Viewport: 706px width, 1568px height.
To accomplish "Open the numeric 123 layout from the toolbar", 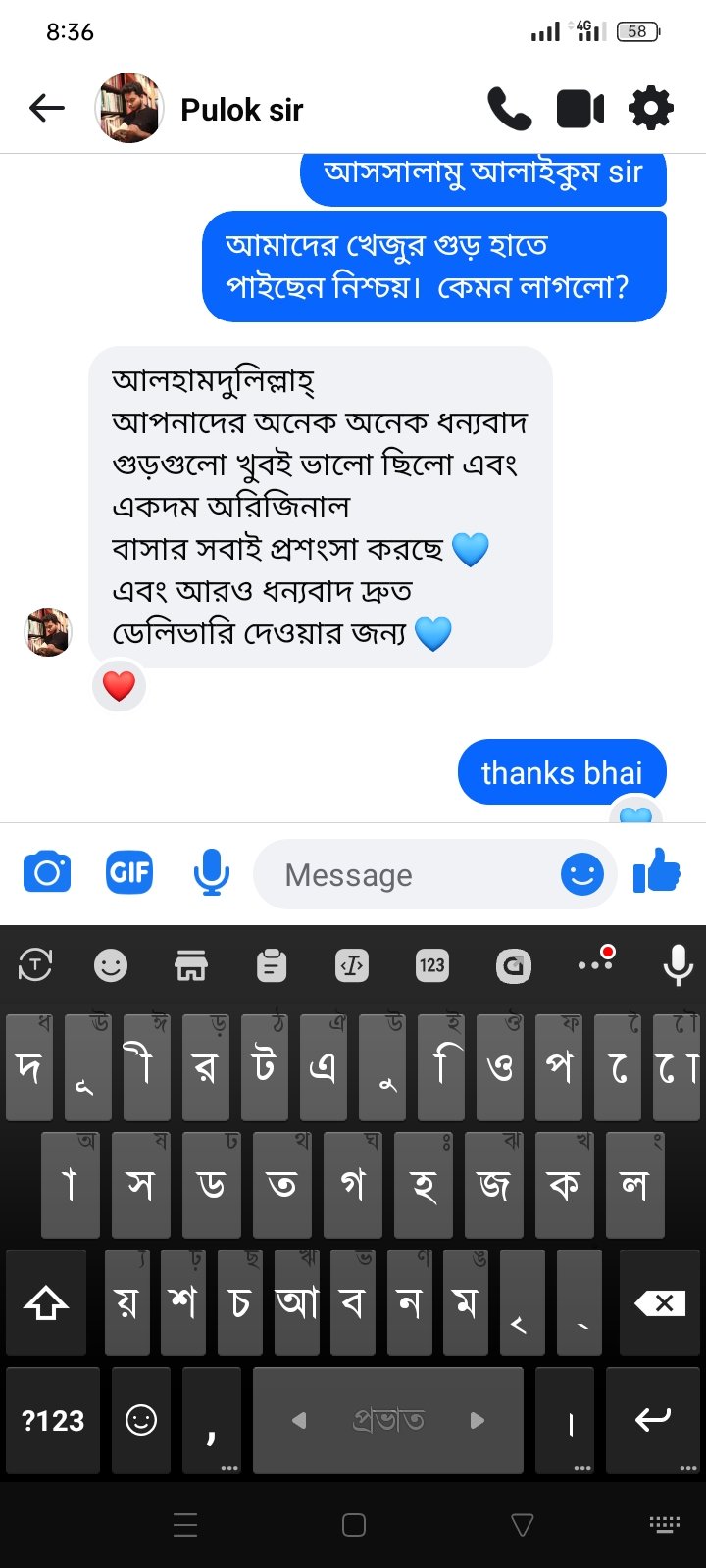I will (x=431, y=965).
